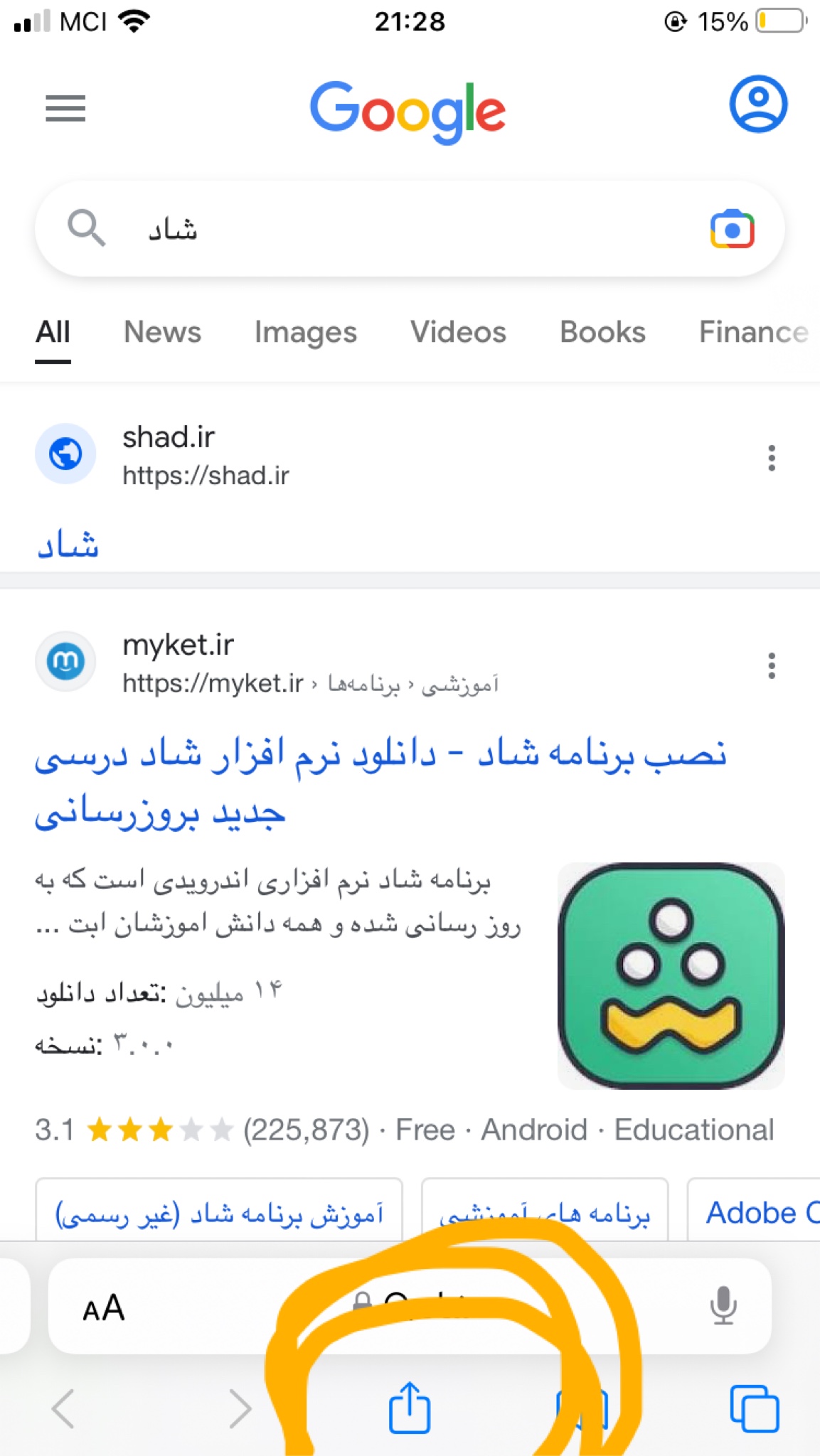Switch to the News tab
This screenshot has width=820, height=1456.
click(x=162, y=332)
